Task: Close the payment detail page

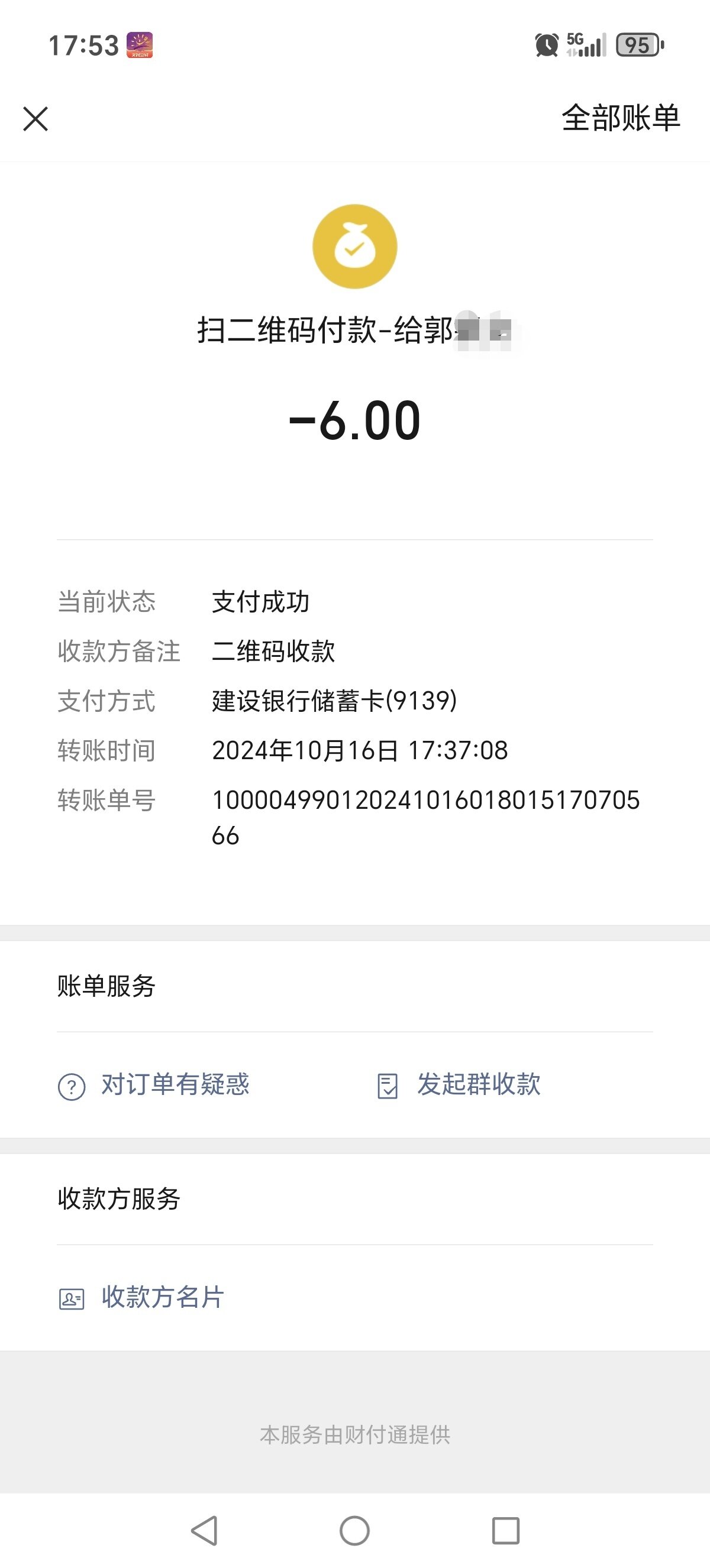Action: click(x=35, y=119)
